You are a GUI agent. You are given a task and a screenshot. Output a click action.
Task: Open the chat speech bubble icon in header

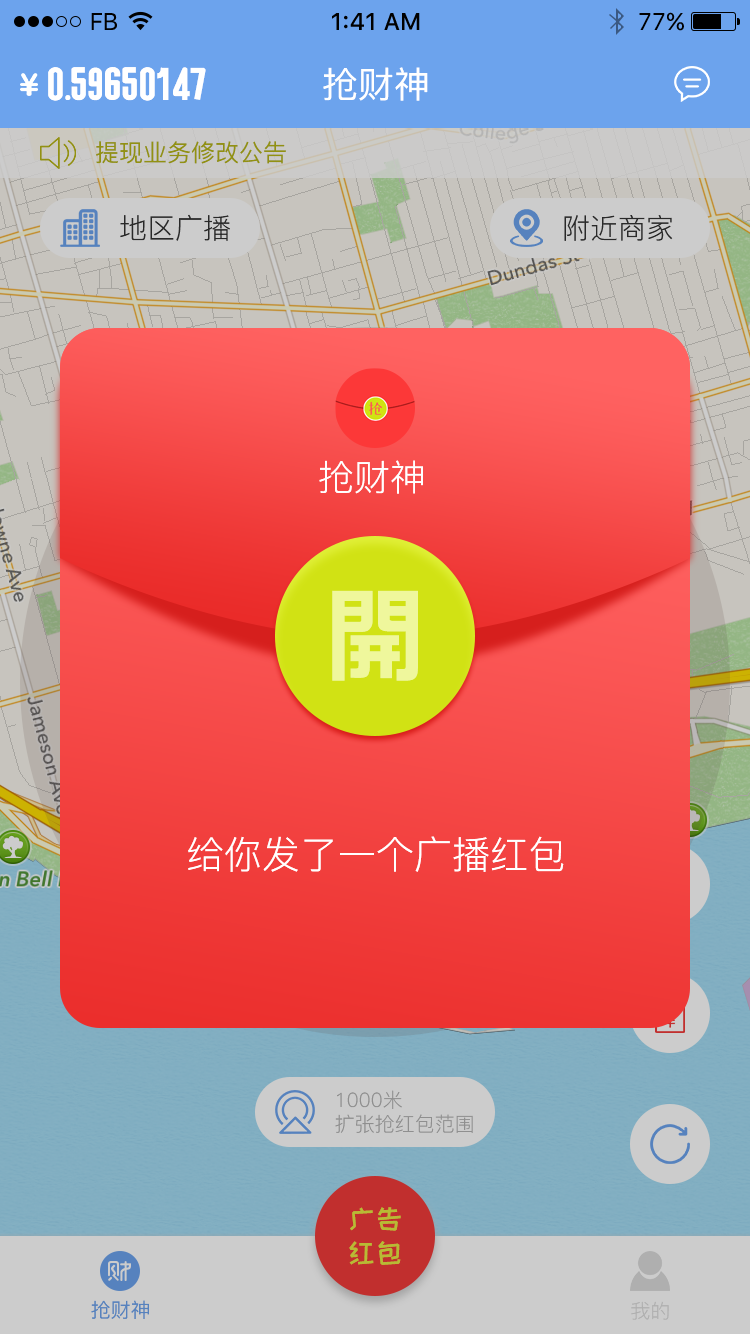click(692, 84)
